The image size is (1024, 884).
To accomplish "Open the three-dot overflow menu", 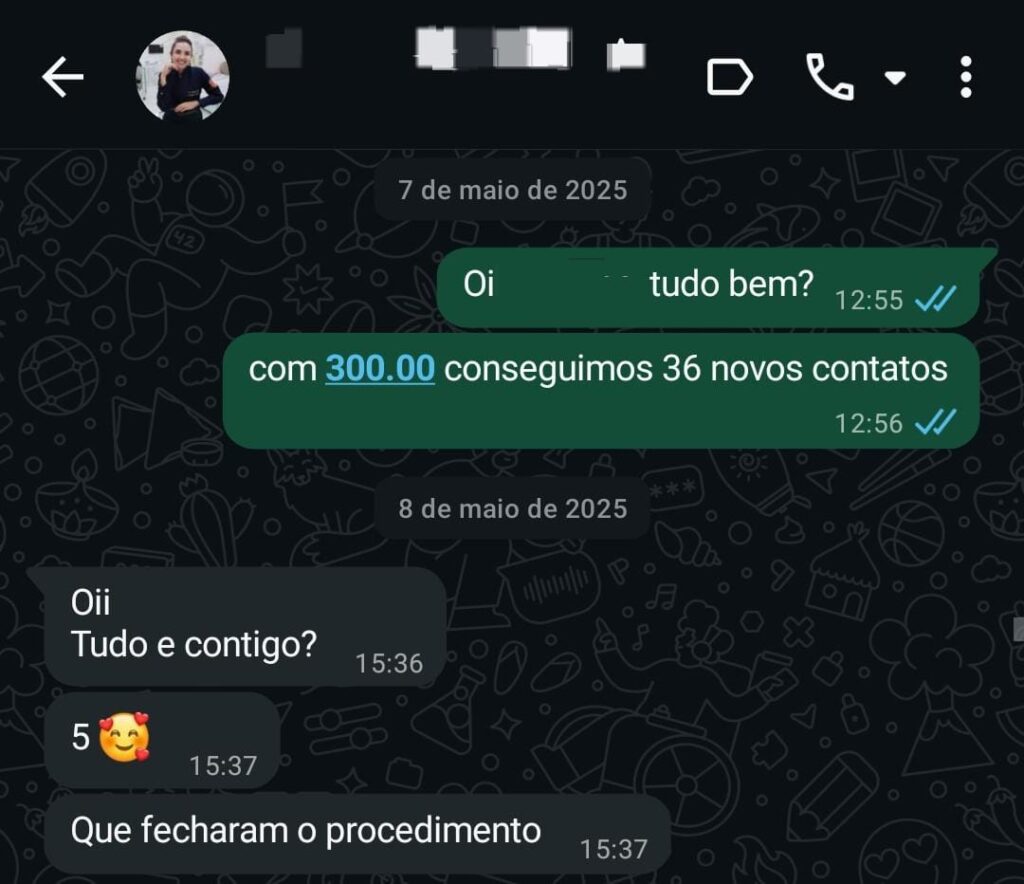I will click(965, 77).
